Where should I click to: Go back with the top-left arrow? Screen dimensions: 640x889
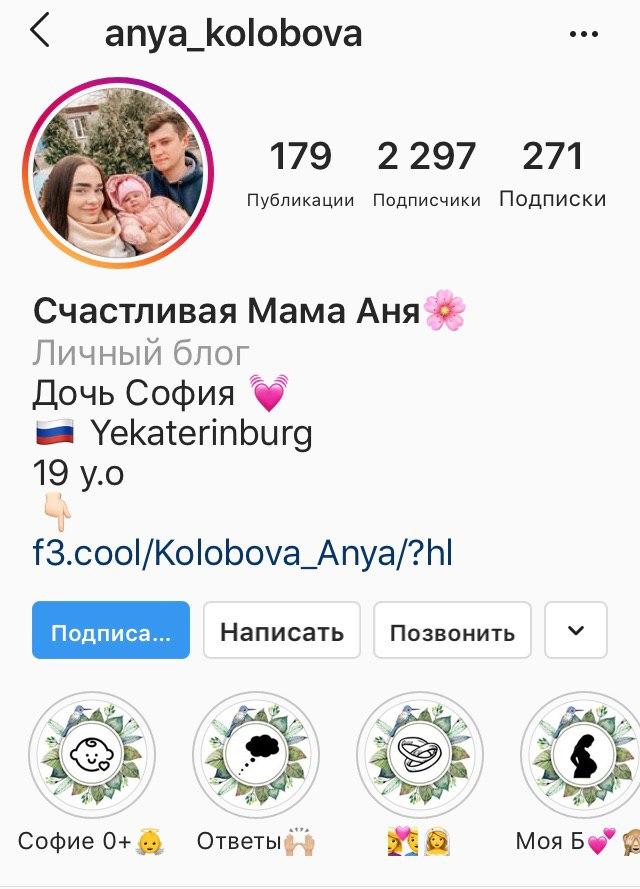click(x=40, y=32)
